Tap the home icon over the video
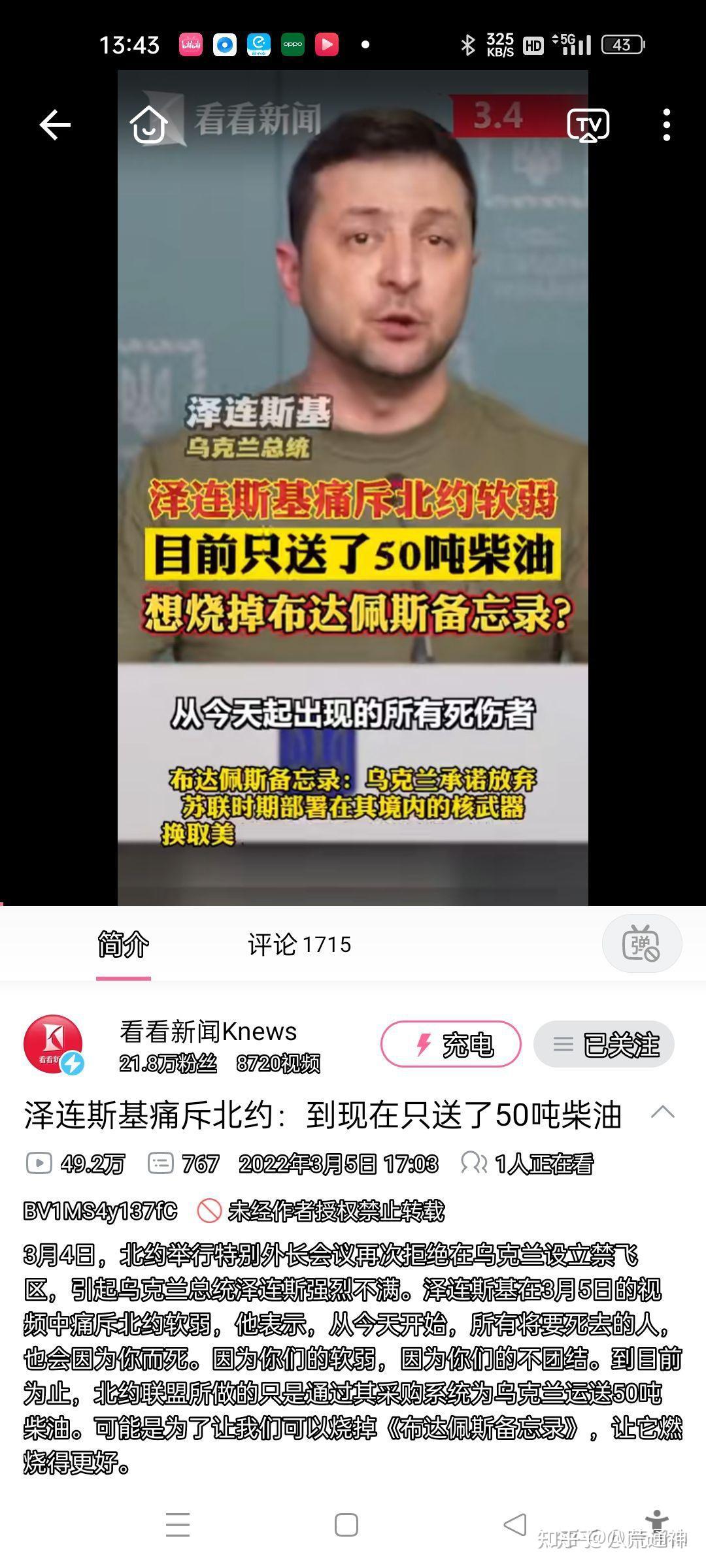 [x=148, y=124]
